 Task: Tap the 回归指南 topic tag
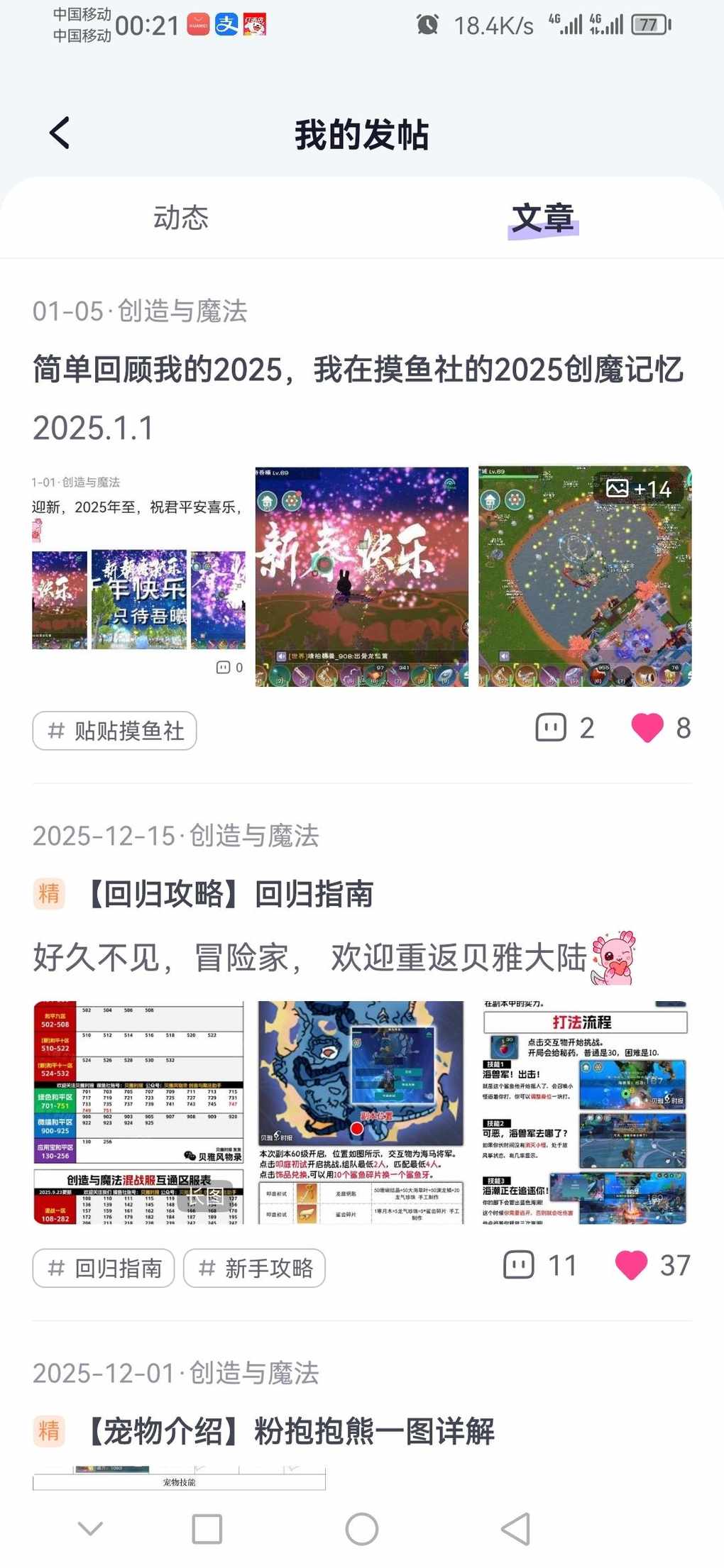coord(104,1268)
